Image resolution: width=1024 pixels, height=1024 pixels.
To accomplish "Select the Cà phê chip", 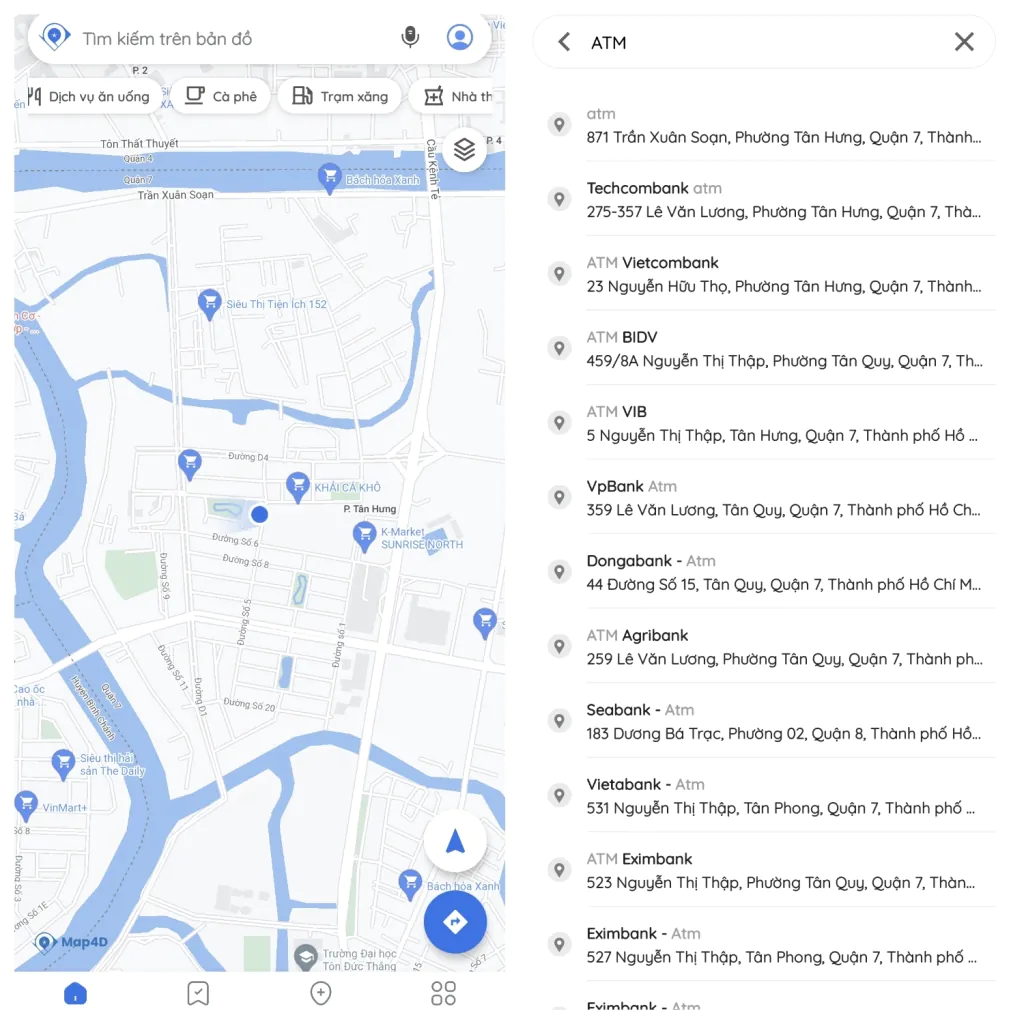I will click(x=221, y=97).
